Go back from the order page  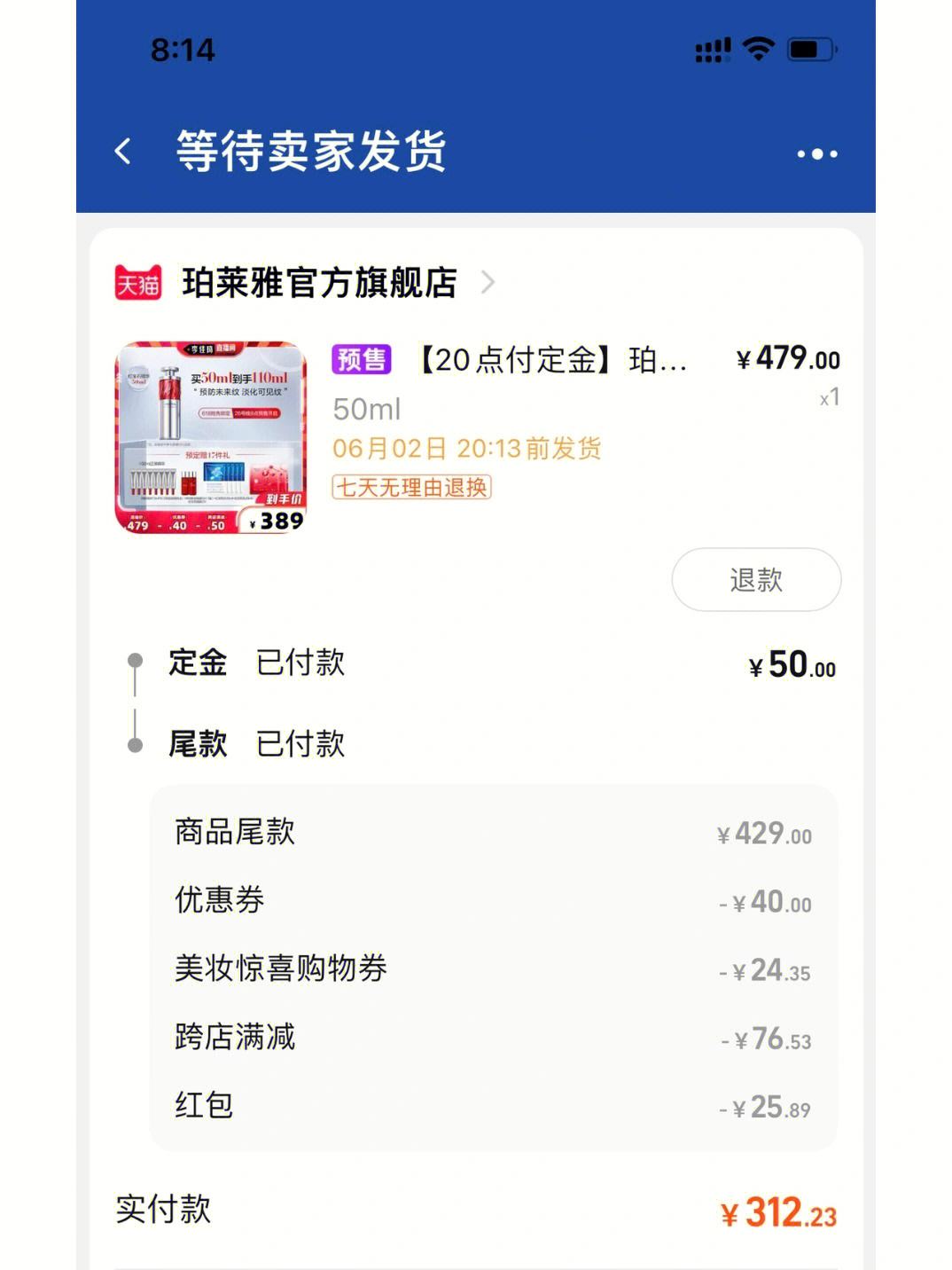coord(123,152)
